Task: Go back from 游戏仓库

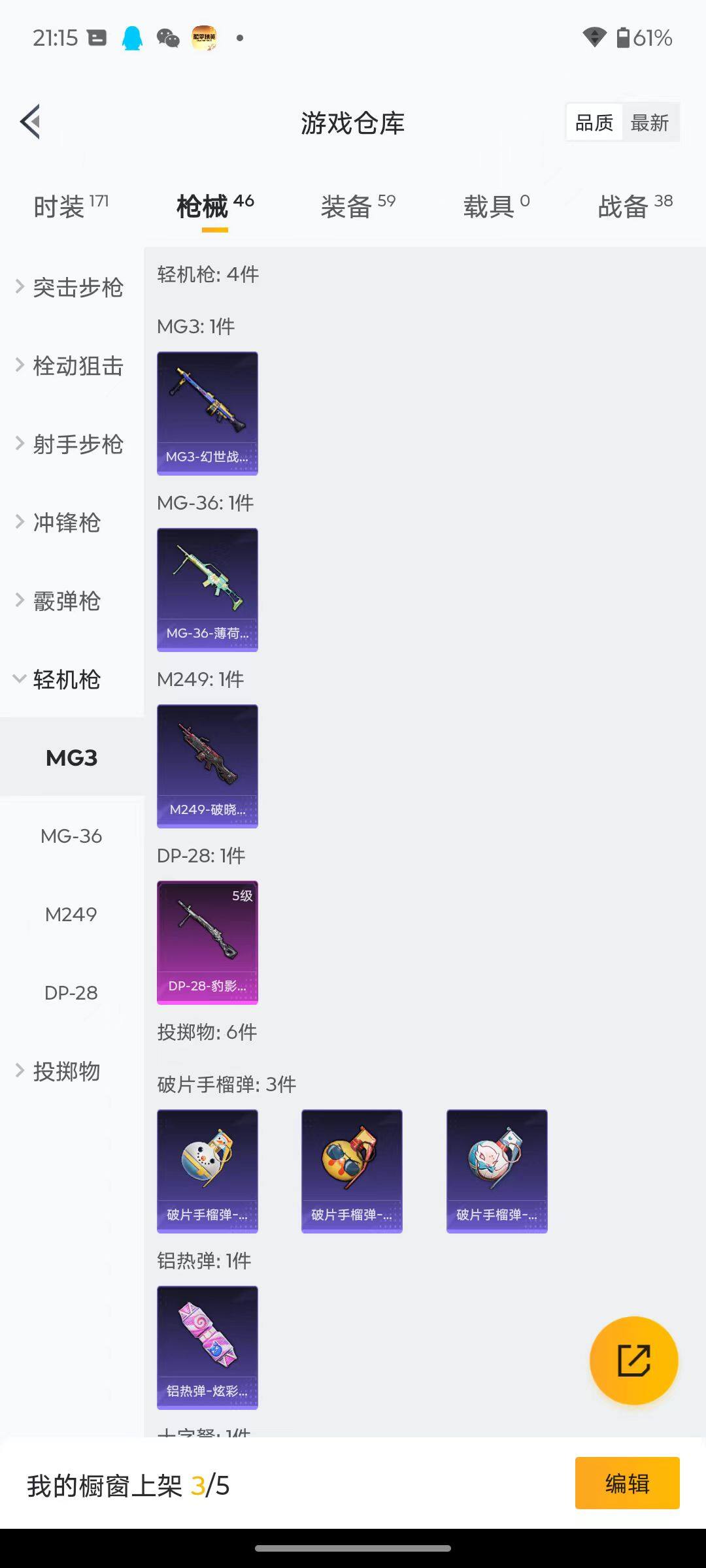Action: coord(31,122)
